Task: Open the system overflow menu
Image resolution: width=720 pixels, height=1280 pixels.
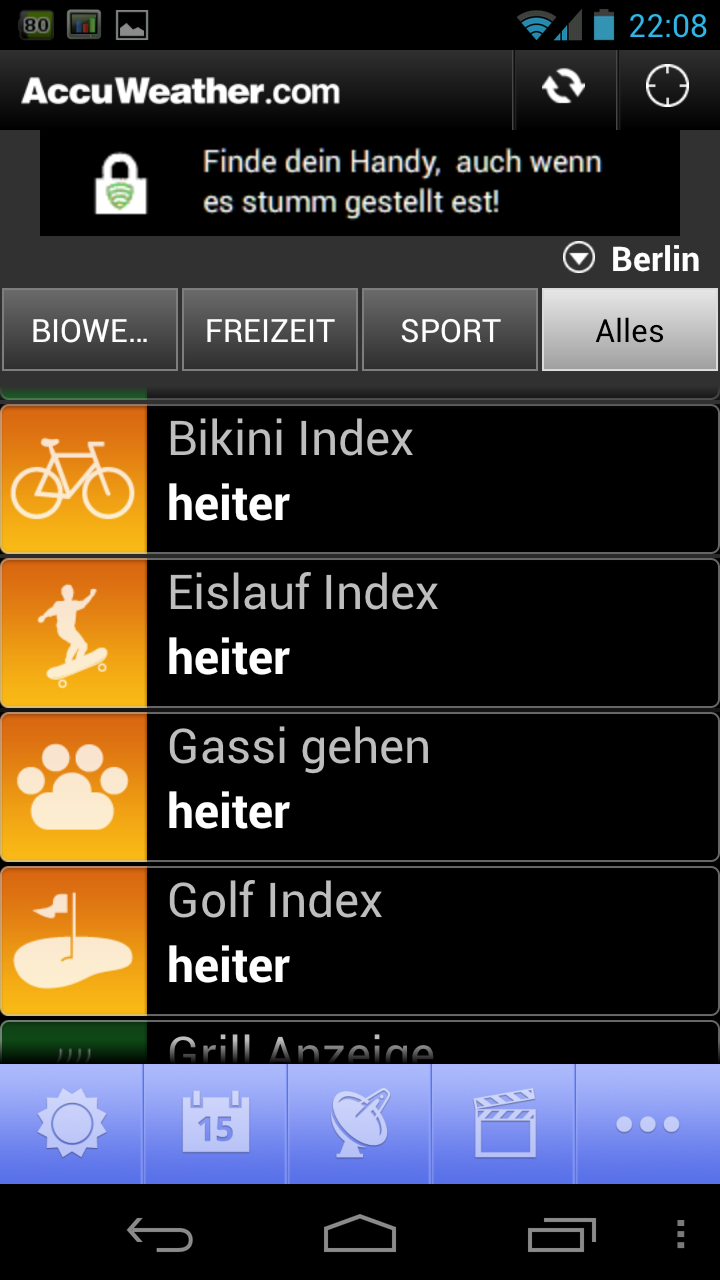Action: pos(681,1234)
